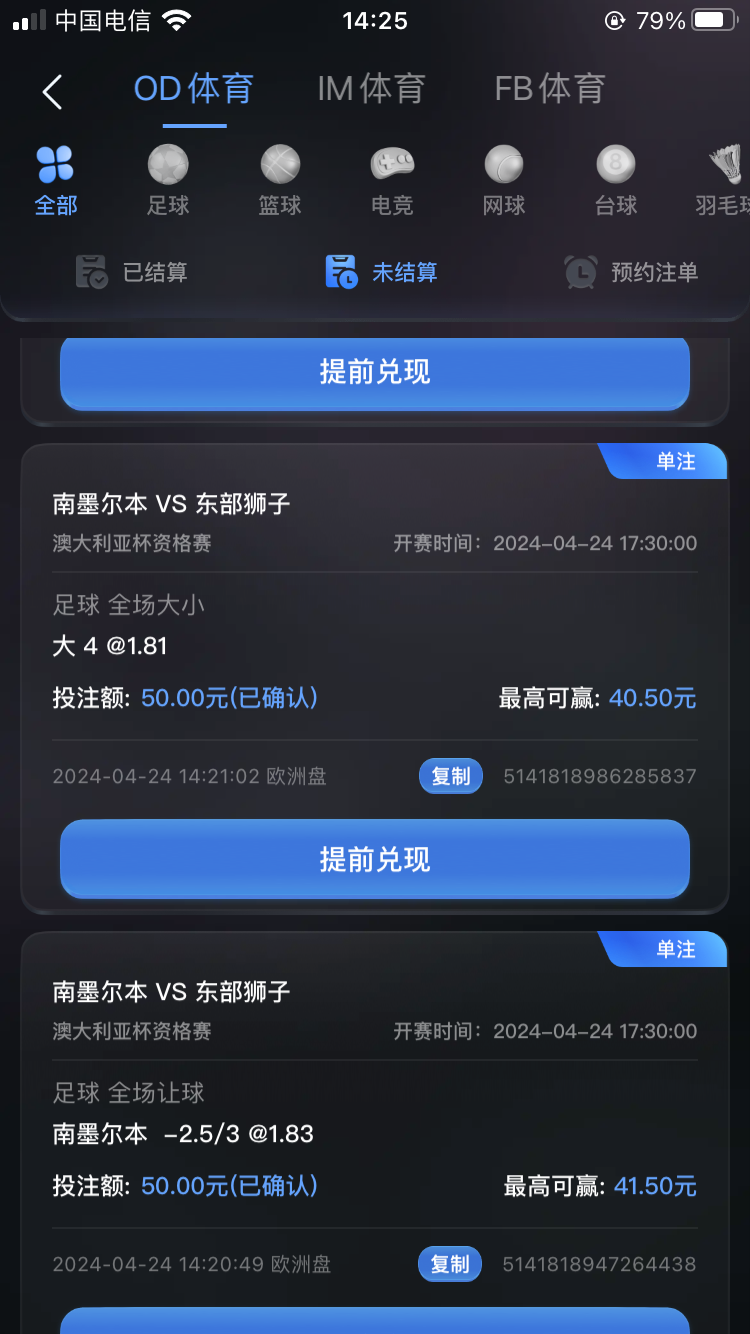Copy bet number 5141818986285837

451,776
